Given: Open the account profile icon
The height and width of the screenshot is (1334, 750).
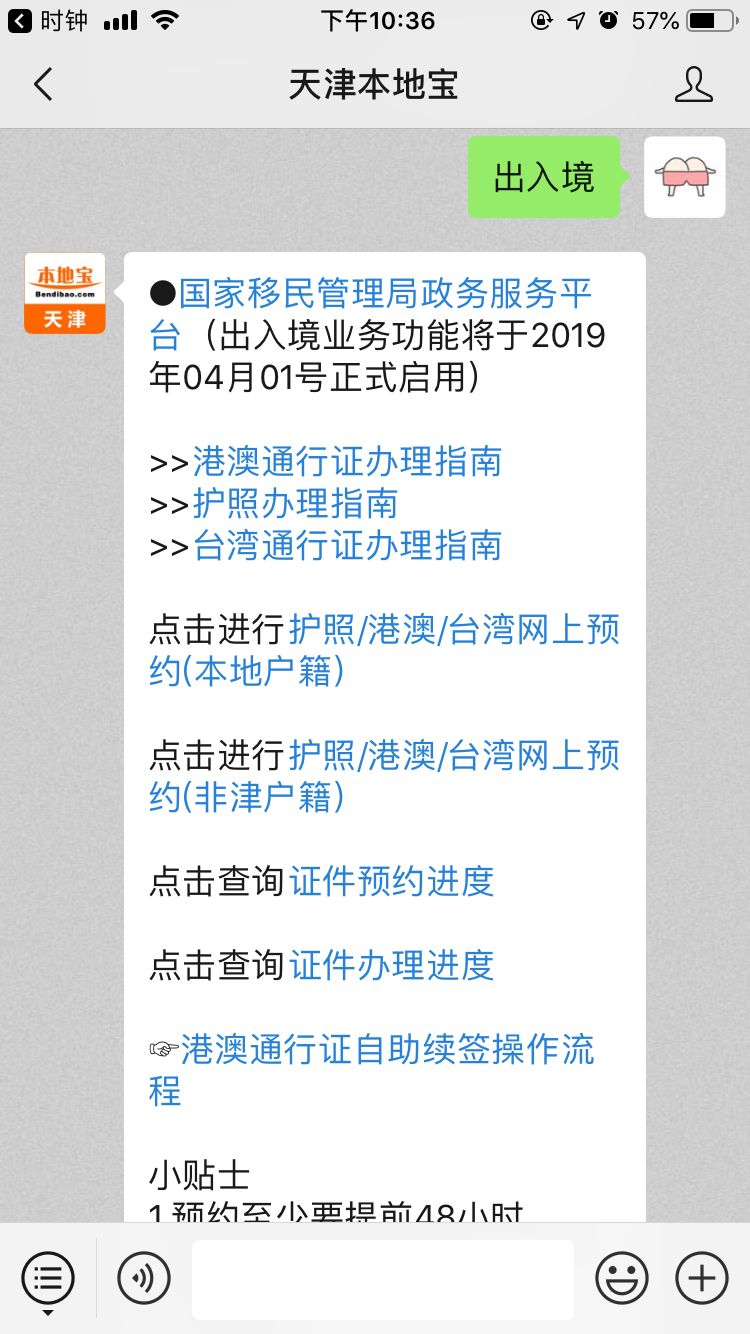Looking at the screenshot, I should 693,85.
